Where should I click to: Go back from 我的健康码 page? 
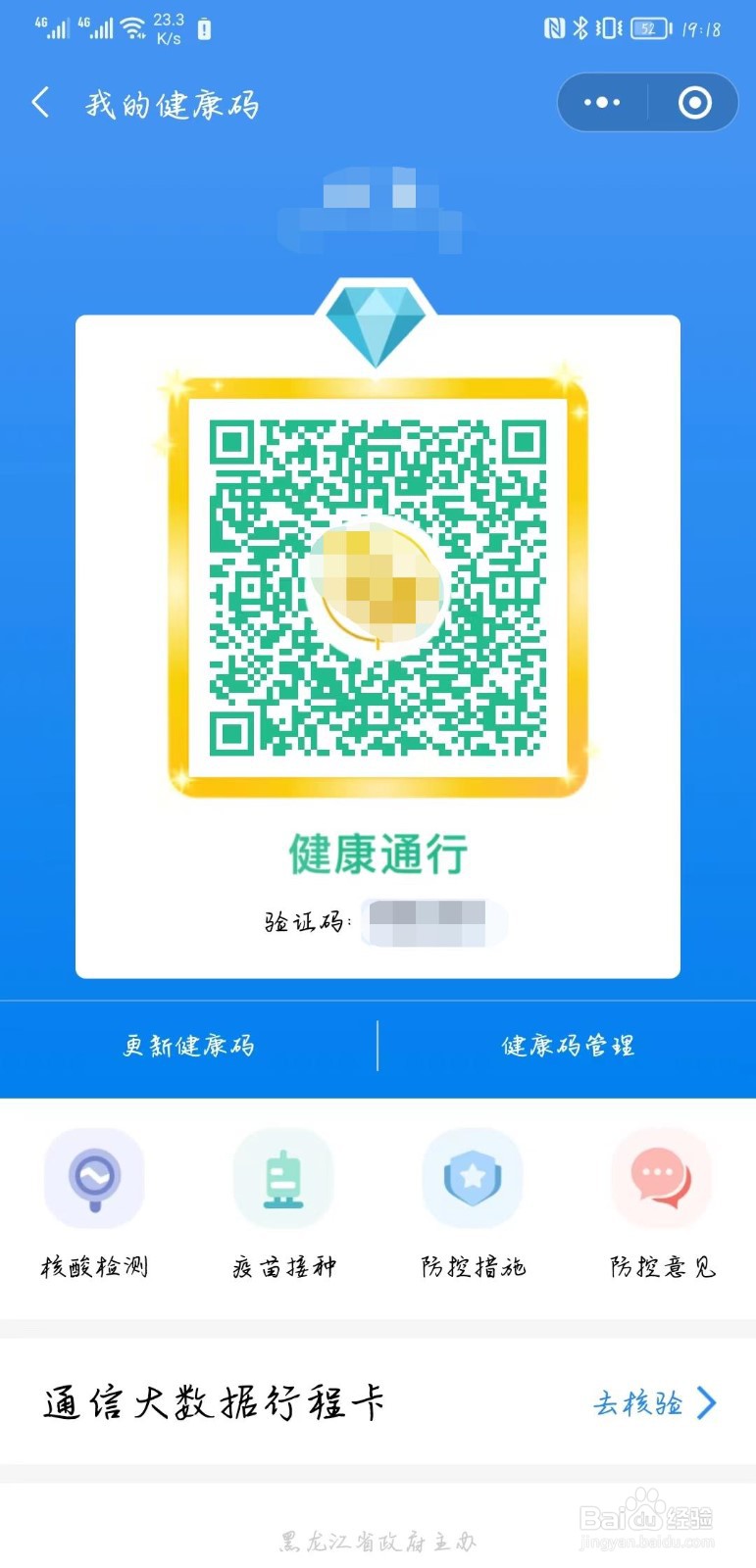(x=41, y=102)
